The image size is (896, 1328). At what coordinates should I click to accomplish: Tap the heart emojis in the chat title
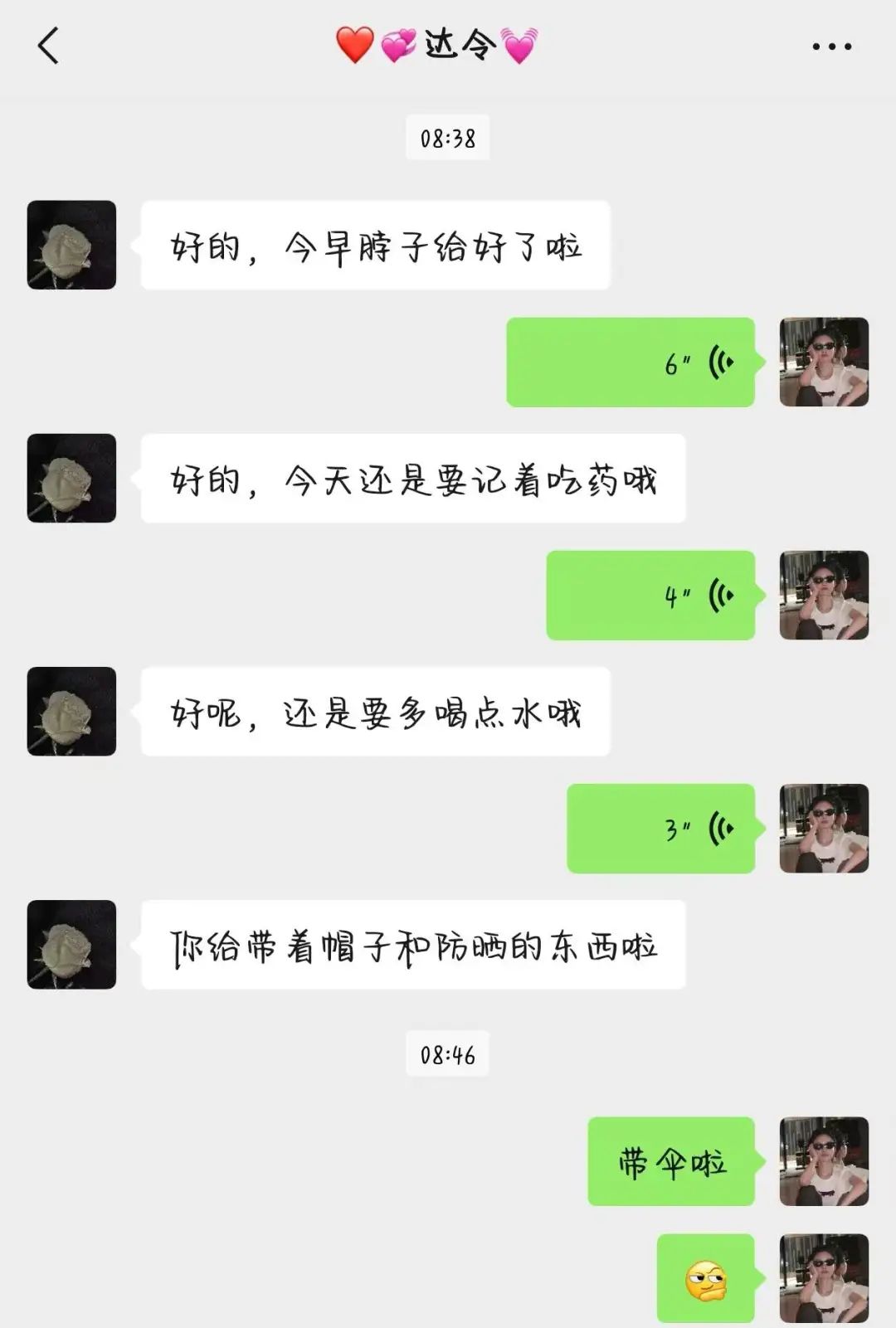tap(352, 47)
